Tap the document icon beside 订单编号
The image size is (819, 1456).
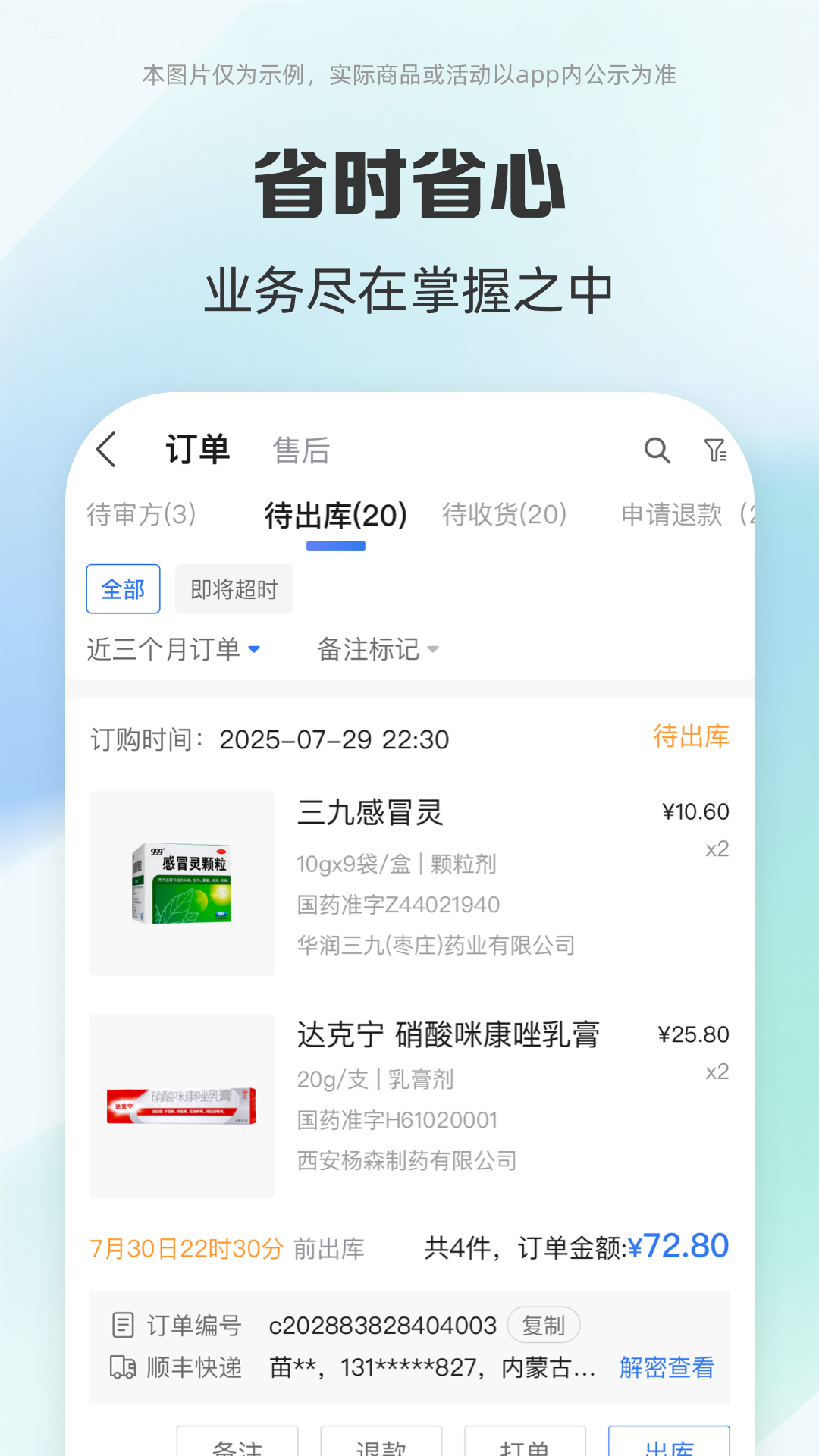coord(122,1325)
